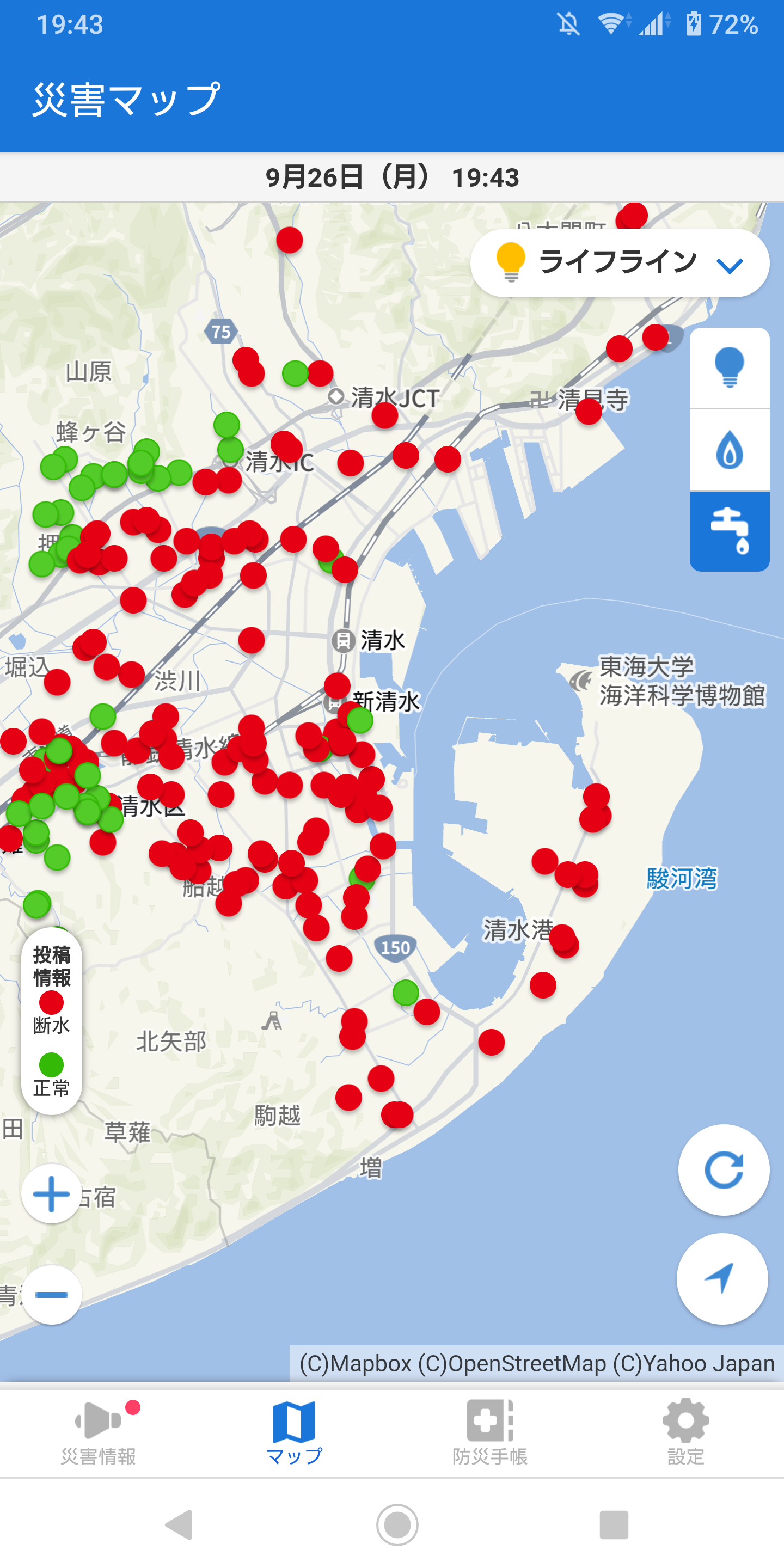
Task: Select the water faucet layer
Action: 729,531
